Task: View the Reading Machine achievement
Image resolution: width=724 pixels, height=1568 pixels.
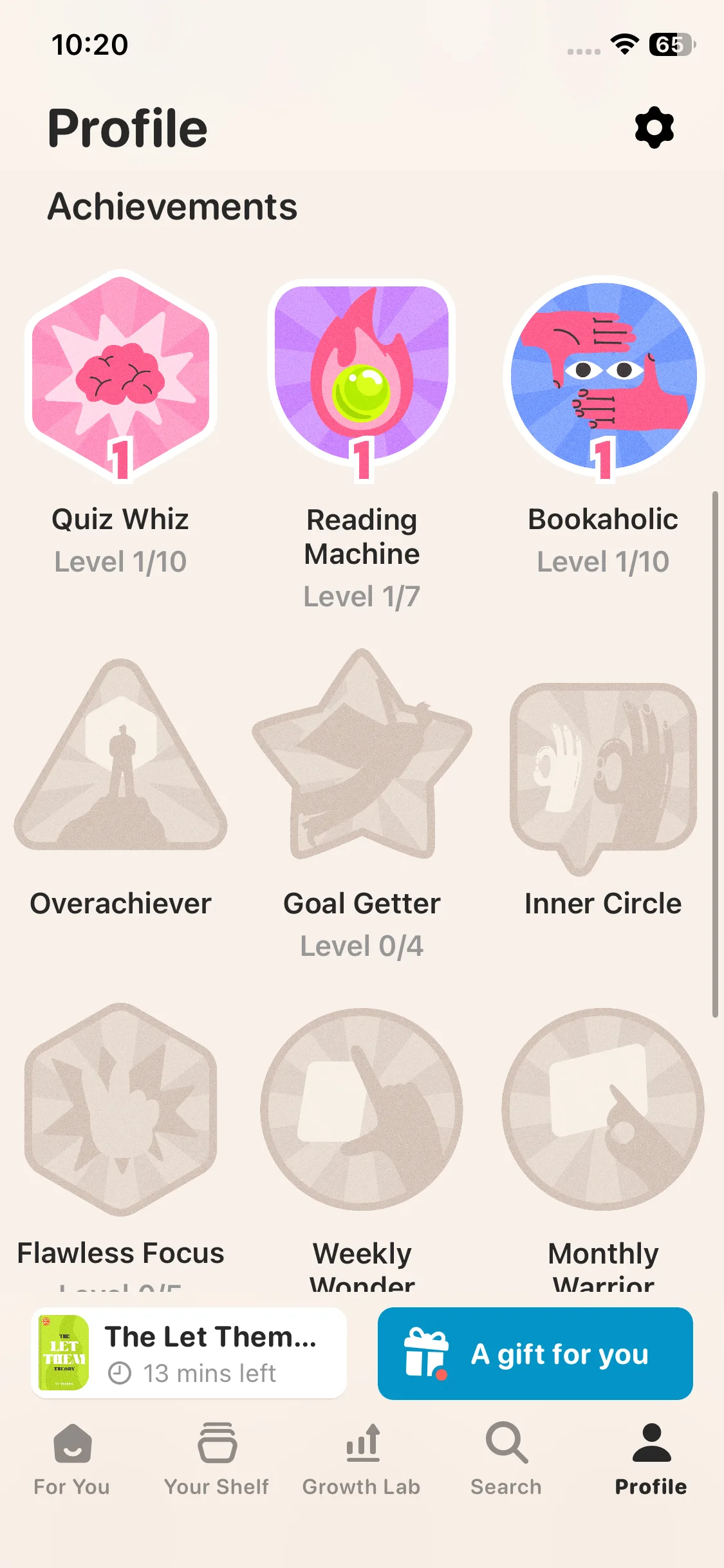Action: pos(362,377)
